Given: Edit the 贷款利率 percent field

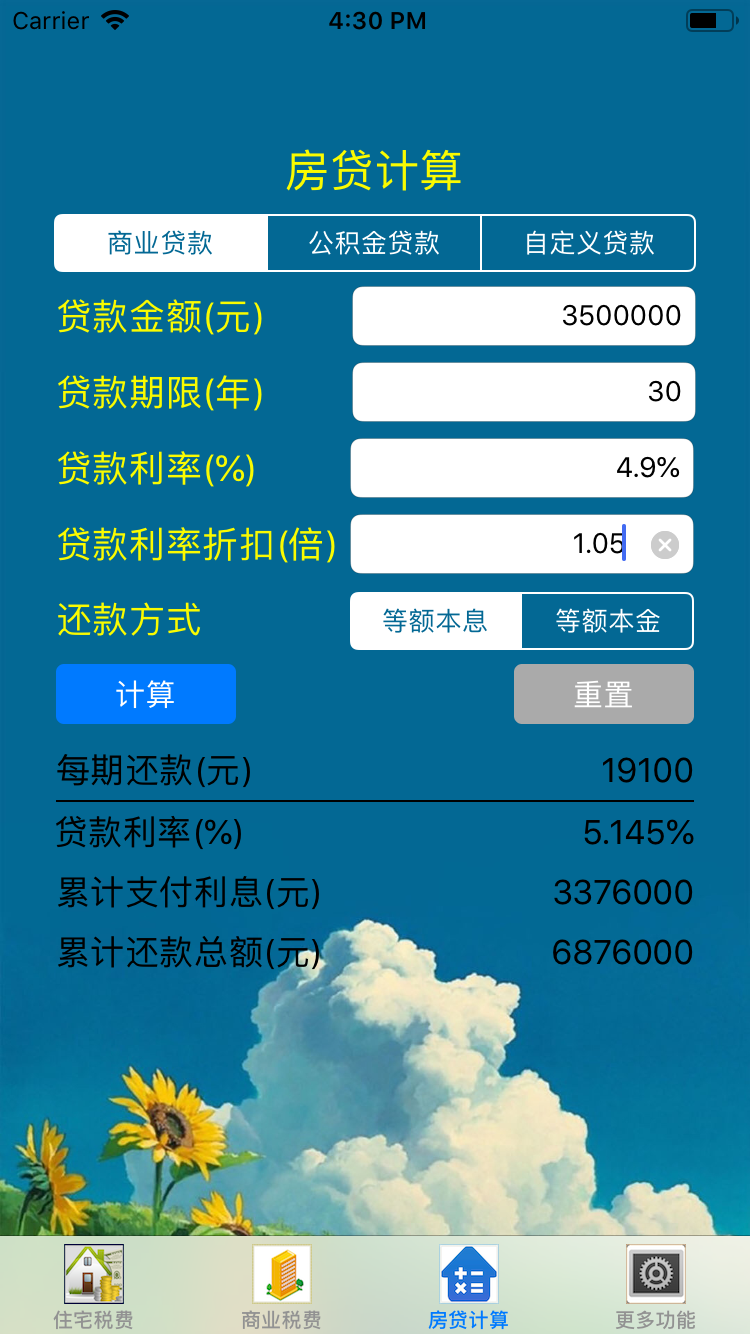Looking at the screenshot, I should point(521,468).
